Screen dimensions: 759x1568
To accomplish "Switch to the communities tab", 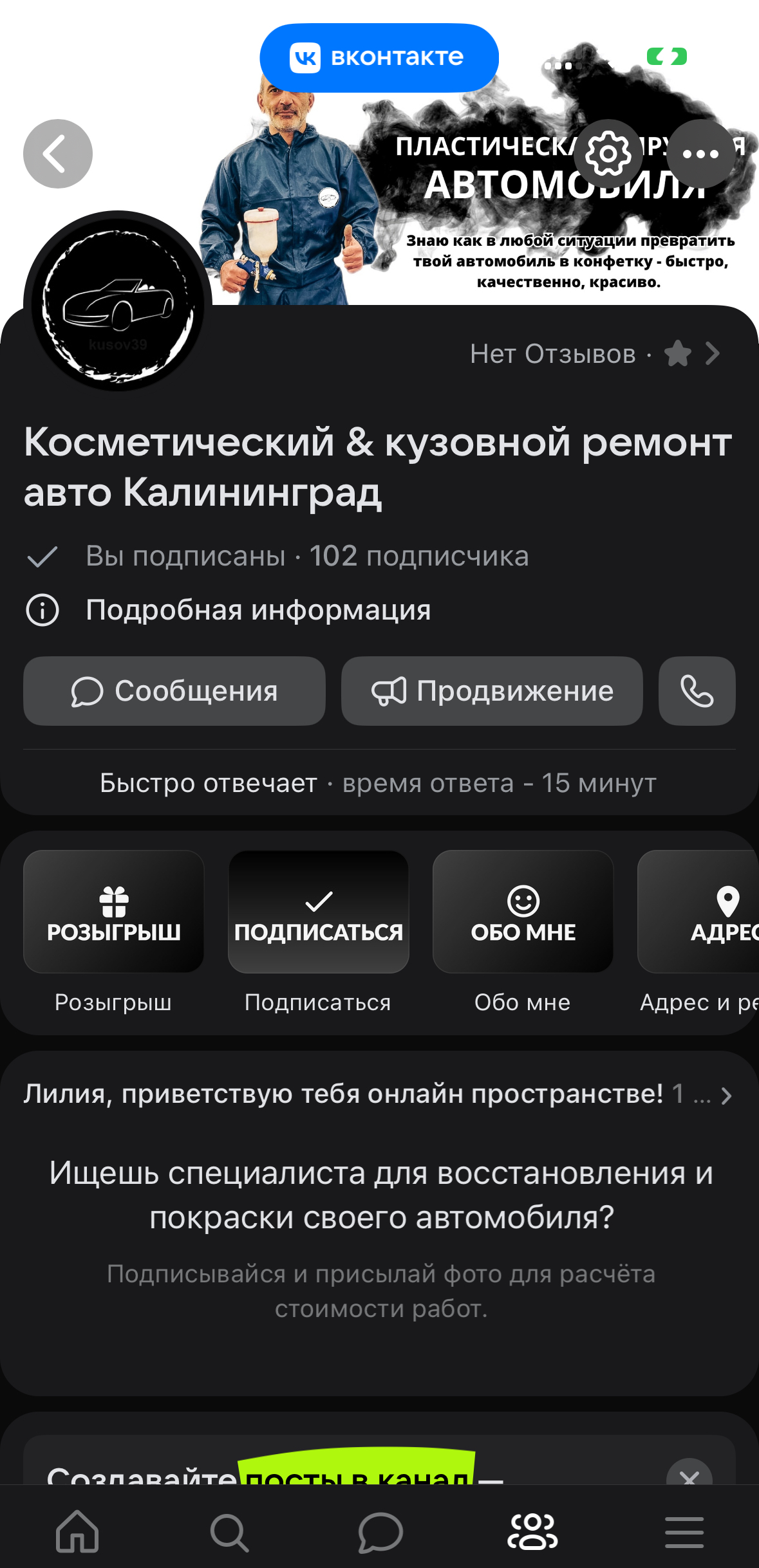I will point(532,1531).
